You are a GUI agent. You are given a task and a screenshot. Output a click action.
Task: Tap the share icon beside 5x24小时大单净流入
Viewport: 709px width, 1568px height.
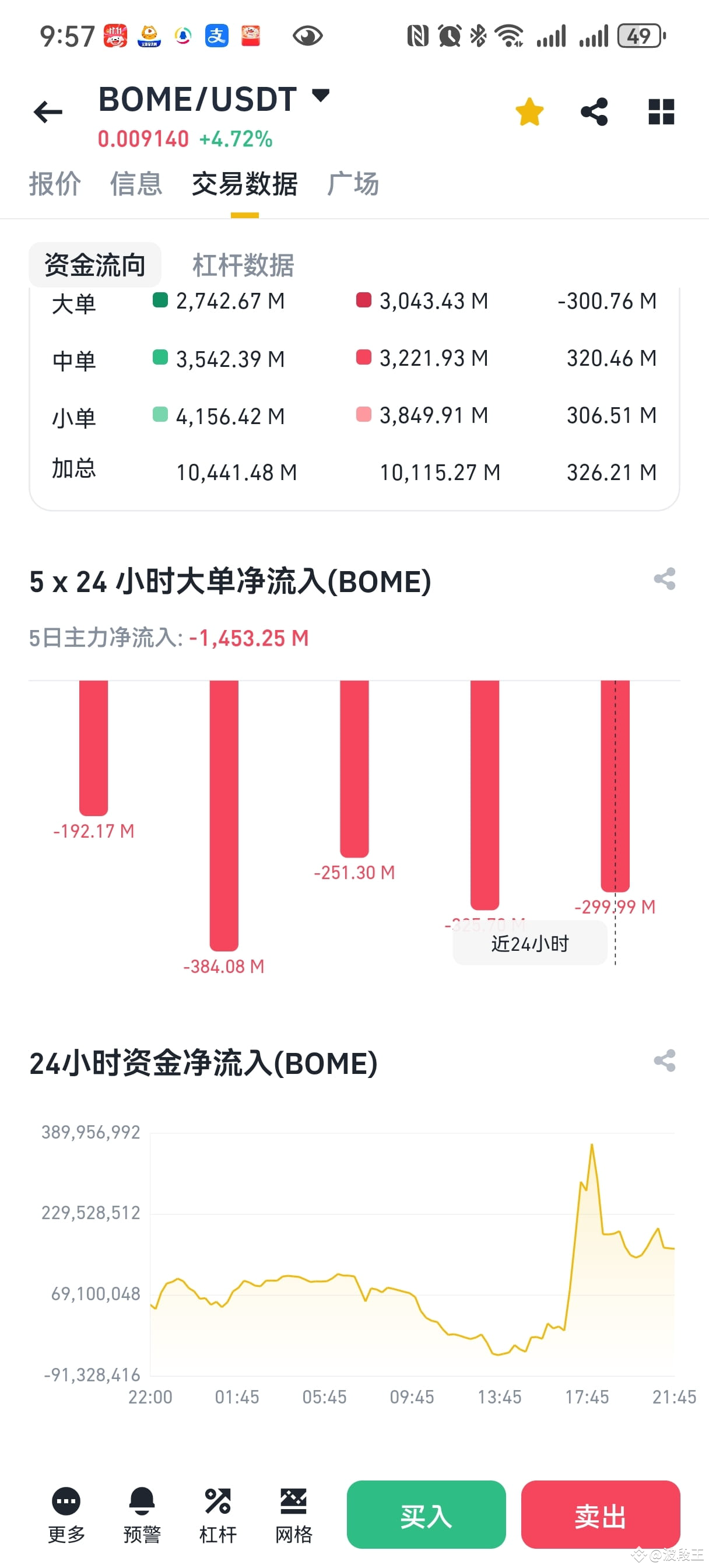665,580
